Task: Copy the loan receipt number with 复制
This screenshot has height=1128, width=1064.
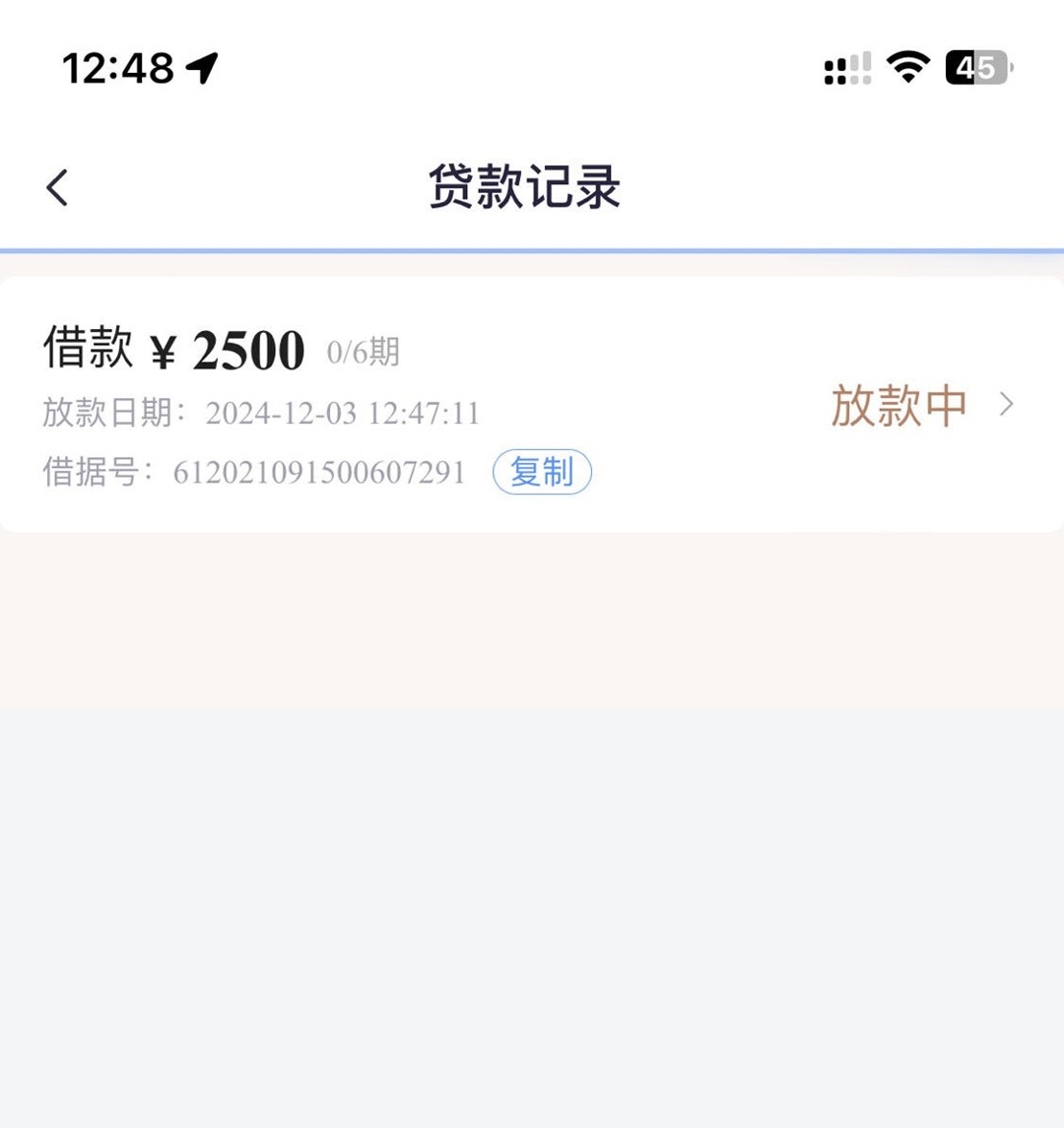Action: 542,472
